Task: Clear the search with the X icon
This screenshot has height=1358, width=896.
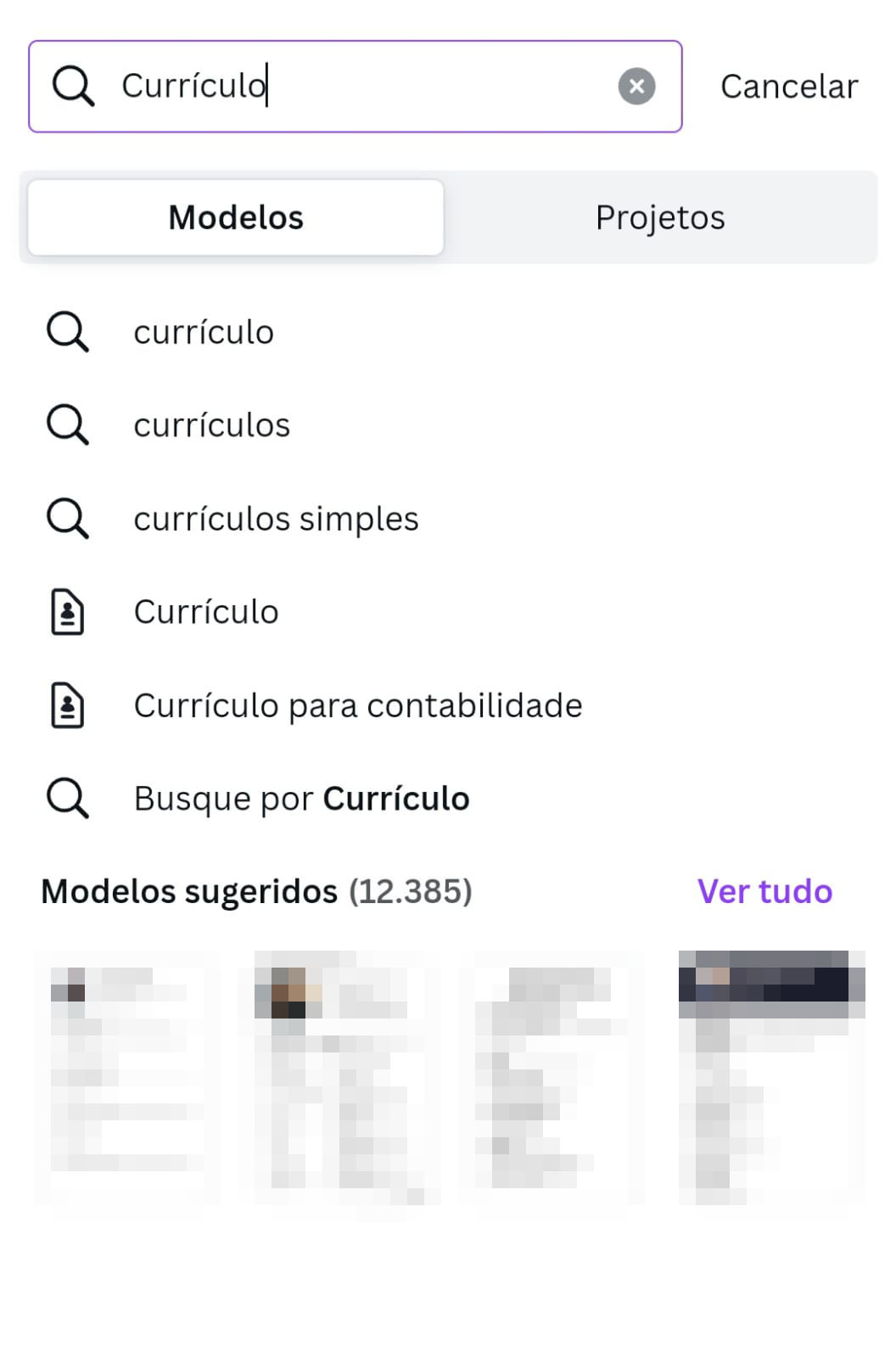Action: (636, 85)
